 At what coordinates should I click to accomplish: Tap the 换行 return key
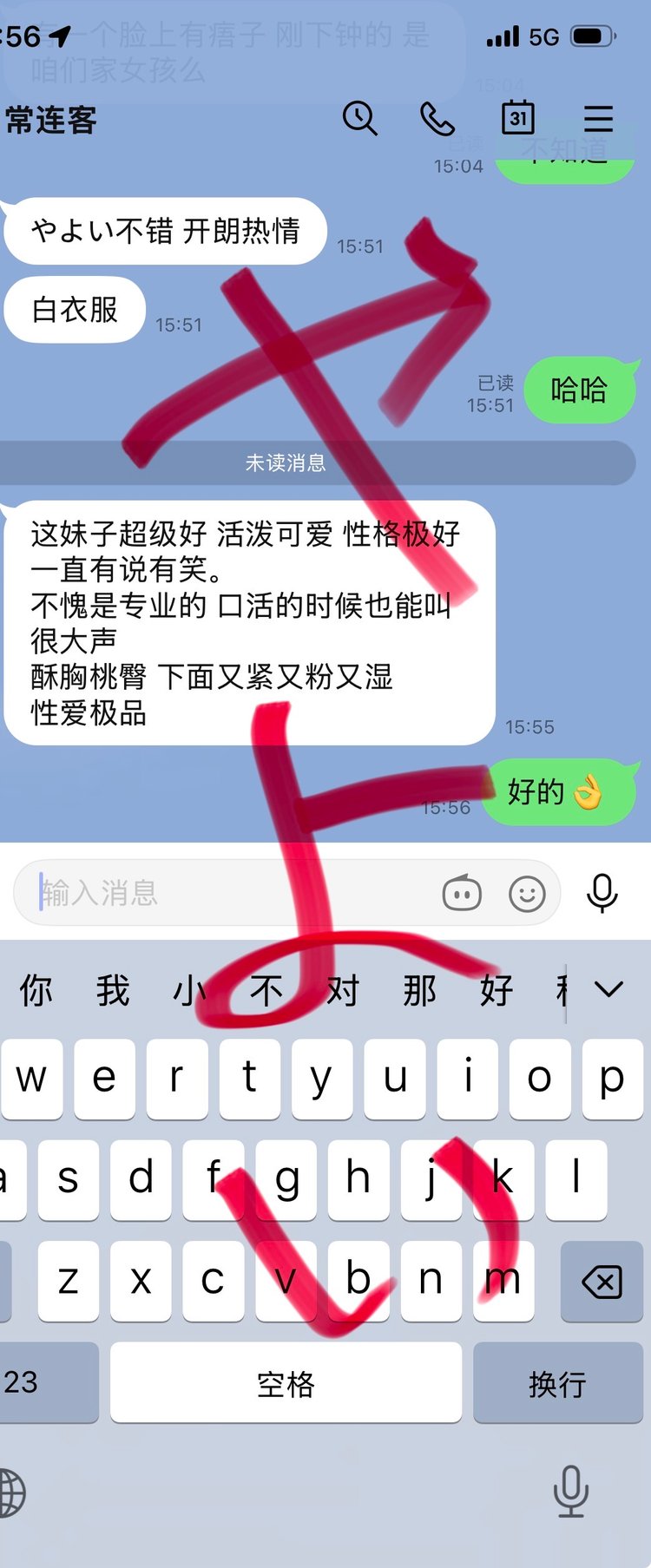[x=557, y=1382]
